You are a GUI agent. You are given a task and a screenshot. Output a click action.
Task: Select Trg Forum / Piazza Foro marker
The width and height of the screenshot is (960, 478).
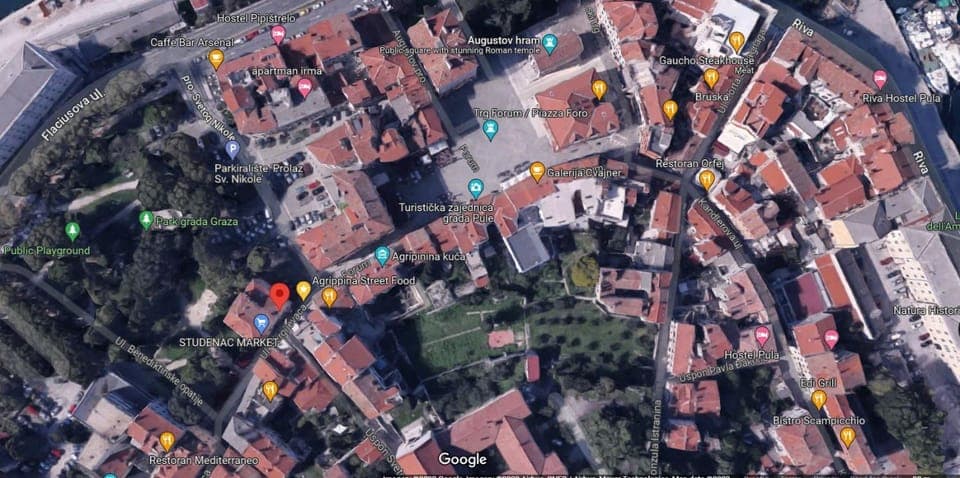pyautogui.click(x=490, y=127)
